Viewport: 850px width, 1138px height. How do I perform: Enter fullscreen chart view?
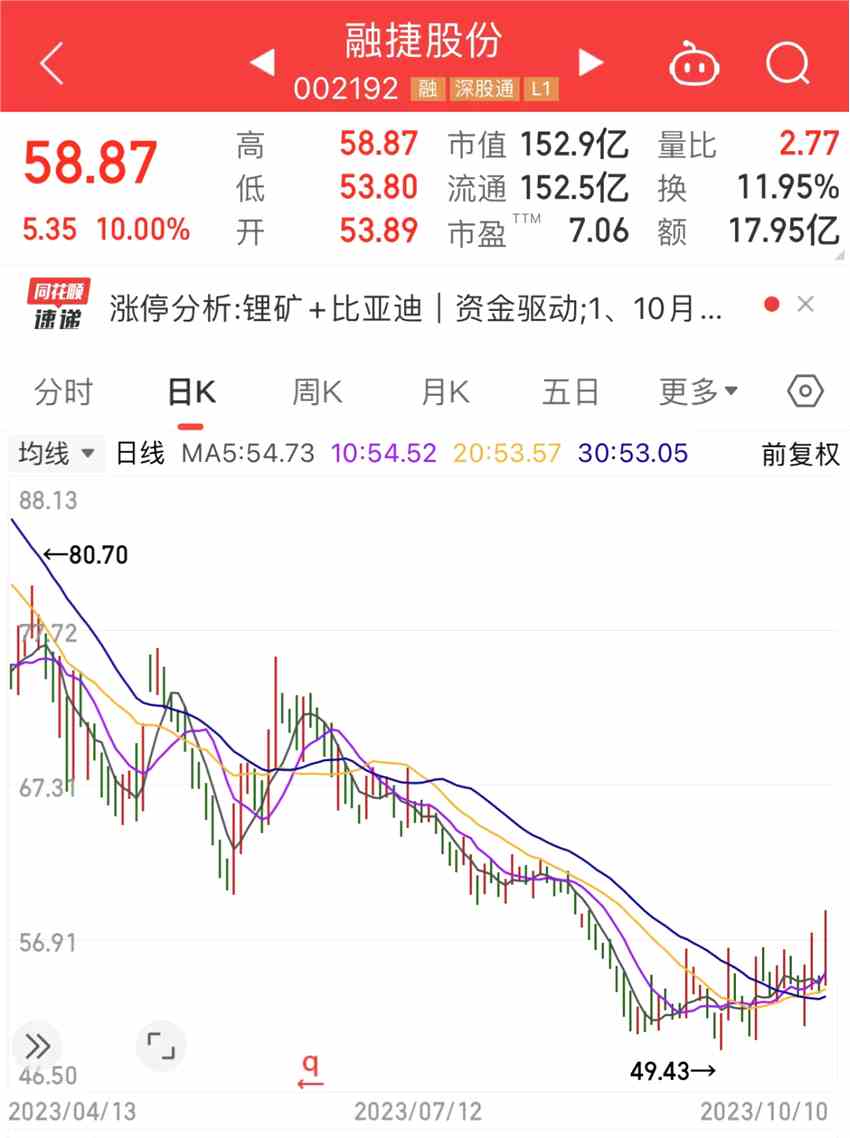tap(160, 1046)
